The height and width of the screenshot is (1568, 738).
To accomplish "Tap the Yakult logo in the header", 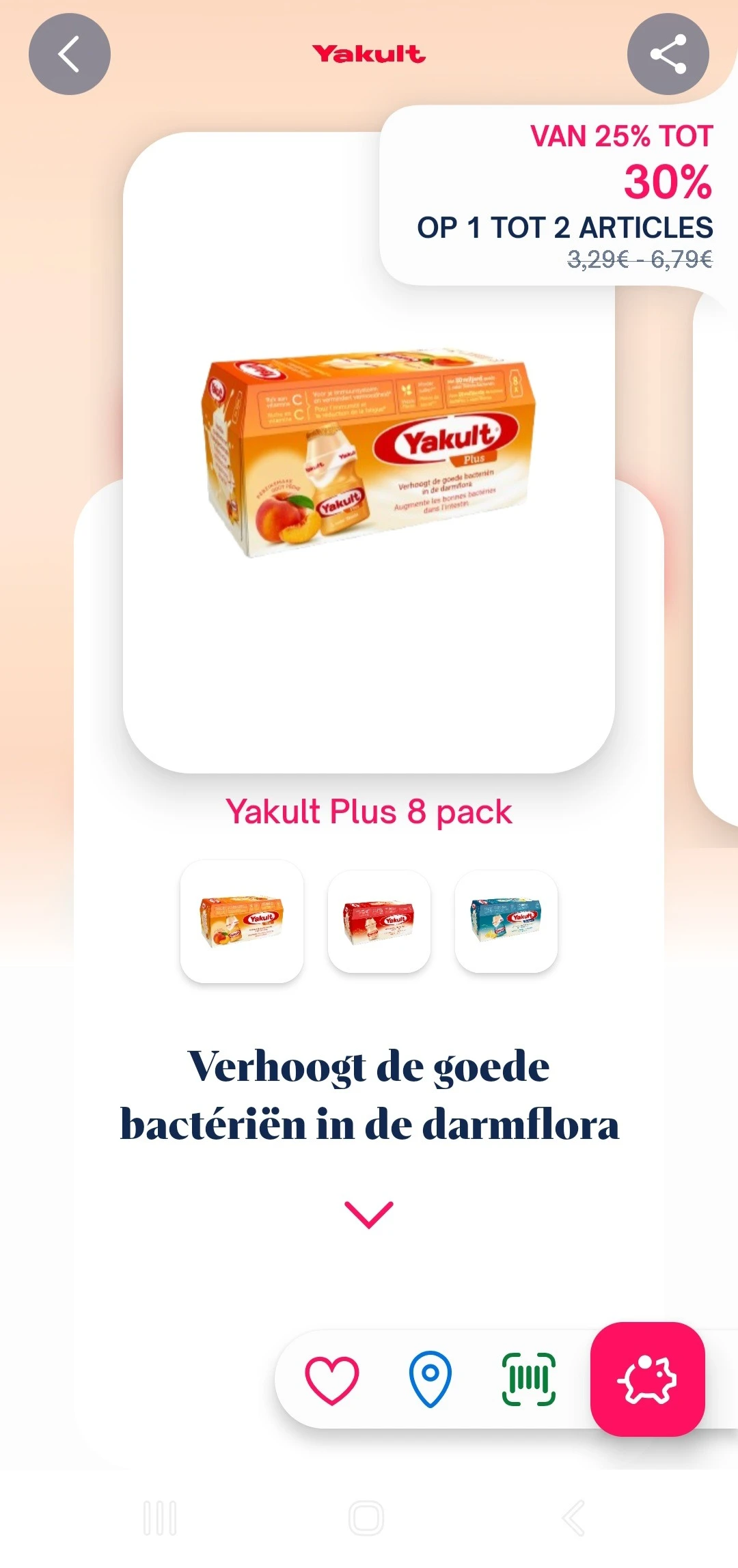I will pyautogui.click(x=368, y=54).
